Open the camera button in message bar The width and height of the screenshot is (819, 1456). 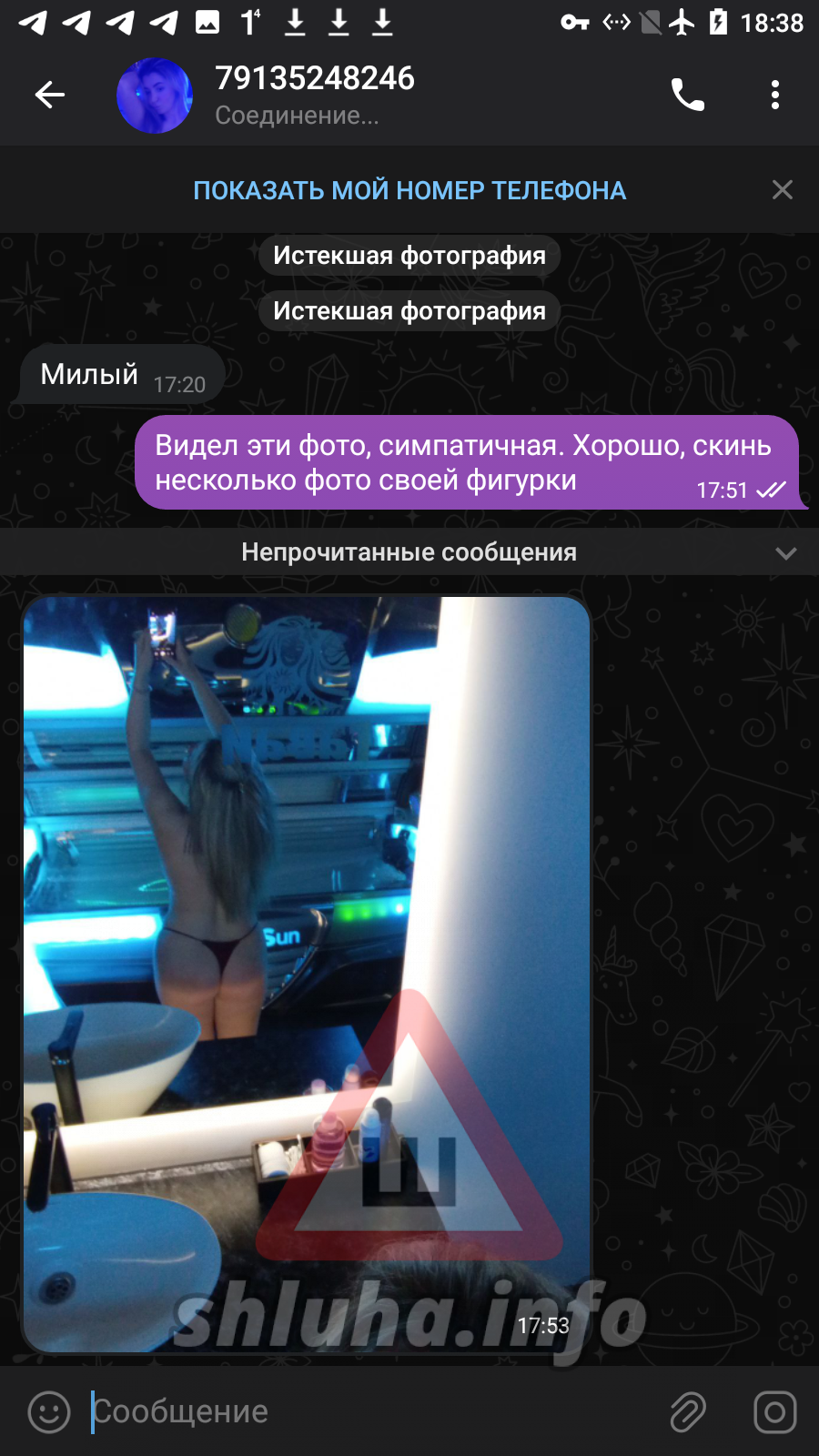774,1412
